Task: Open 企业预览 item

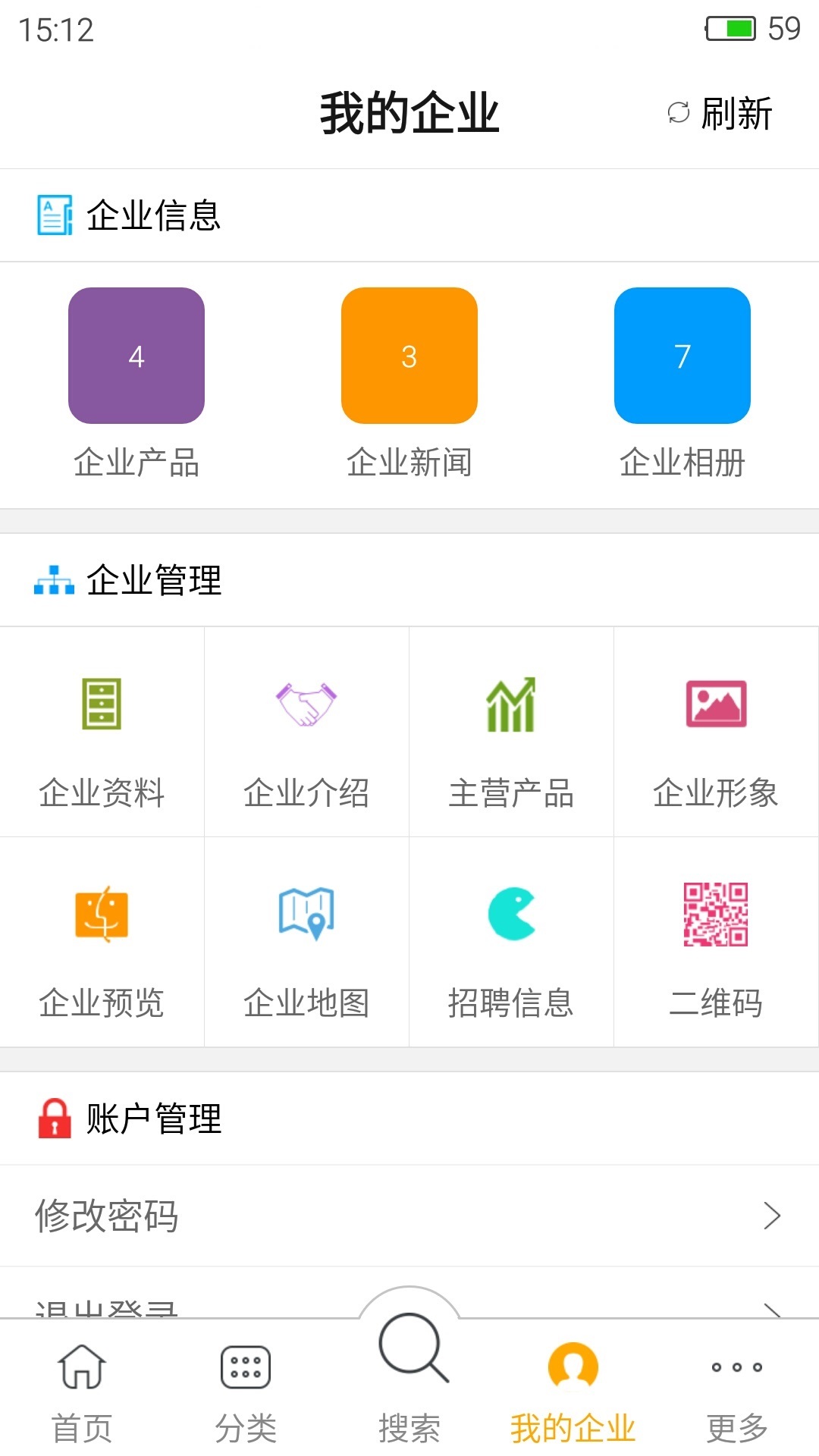Action: 102,942
